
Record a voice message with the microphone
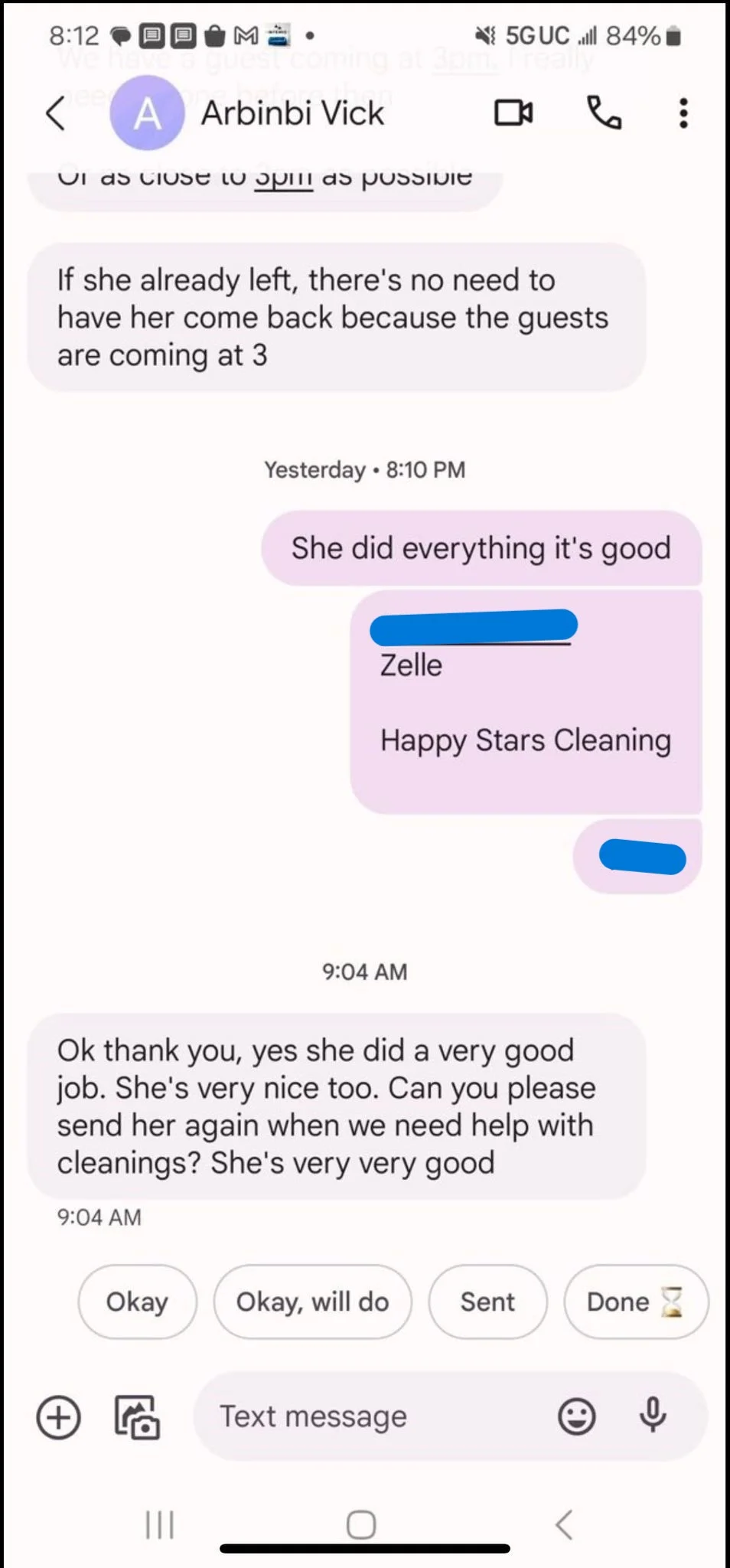[x=653, y=1416]
